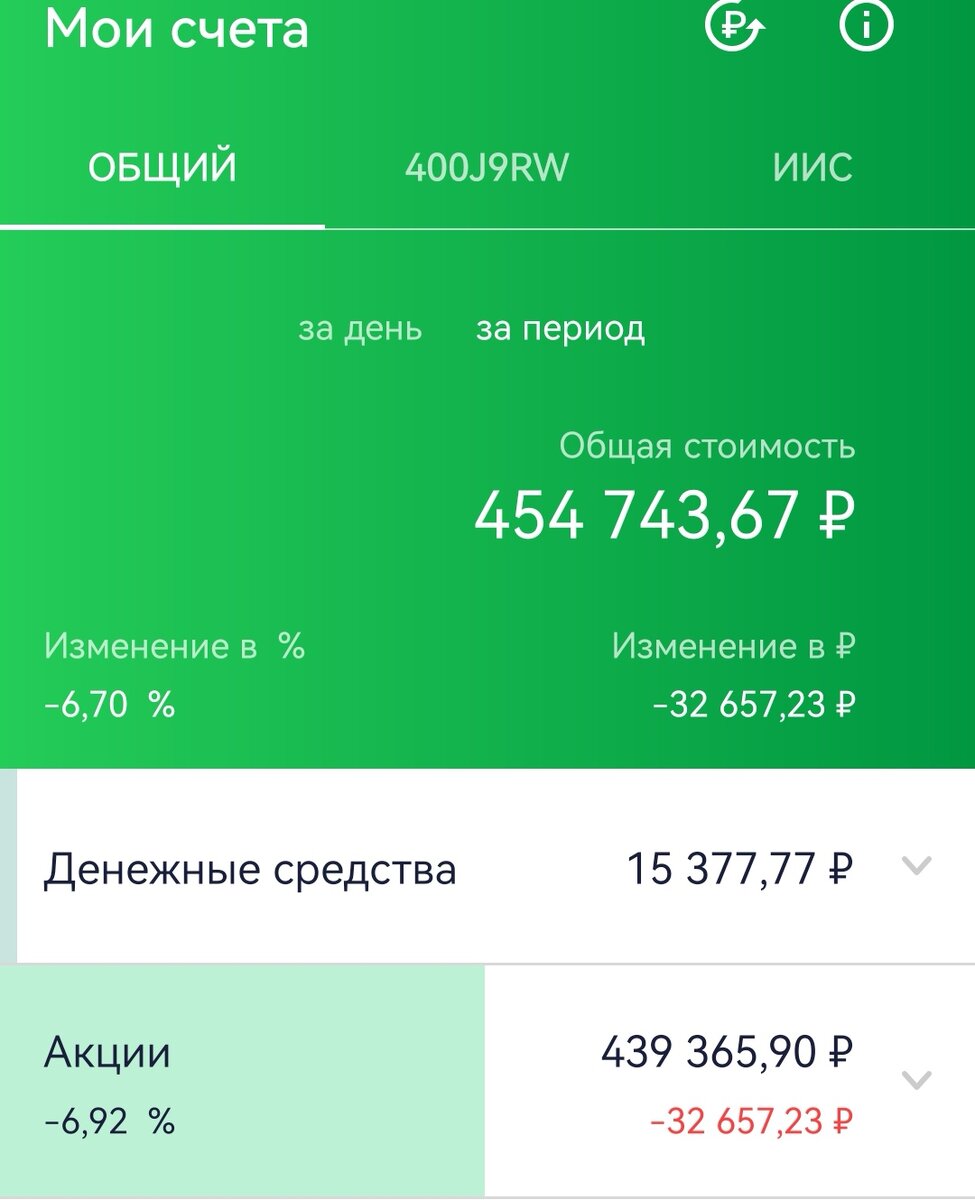Open the ИИС tab
Viewport: 975px width, 1200px height.
[812, 167]
